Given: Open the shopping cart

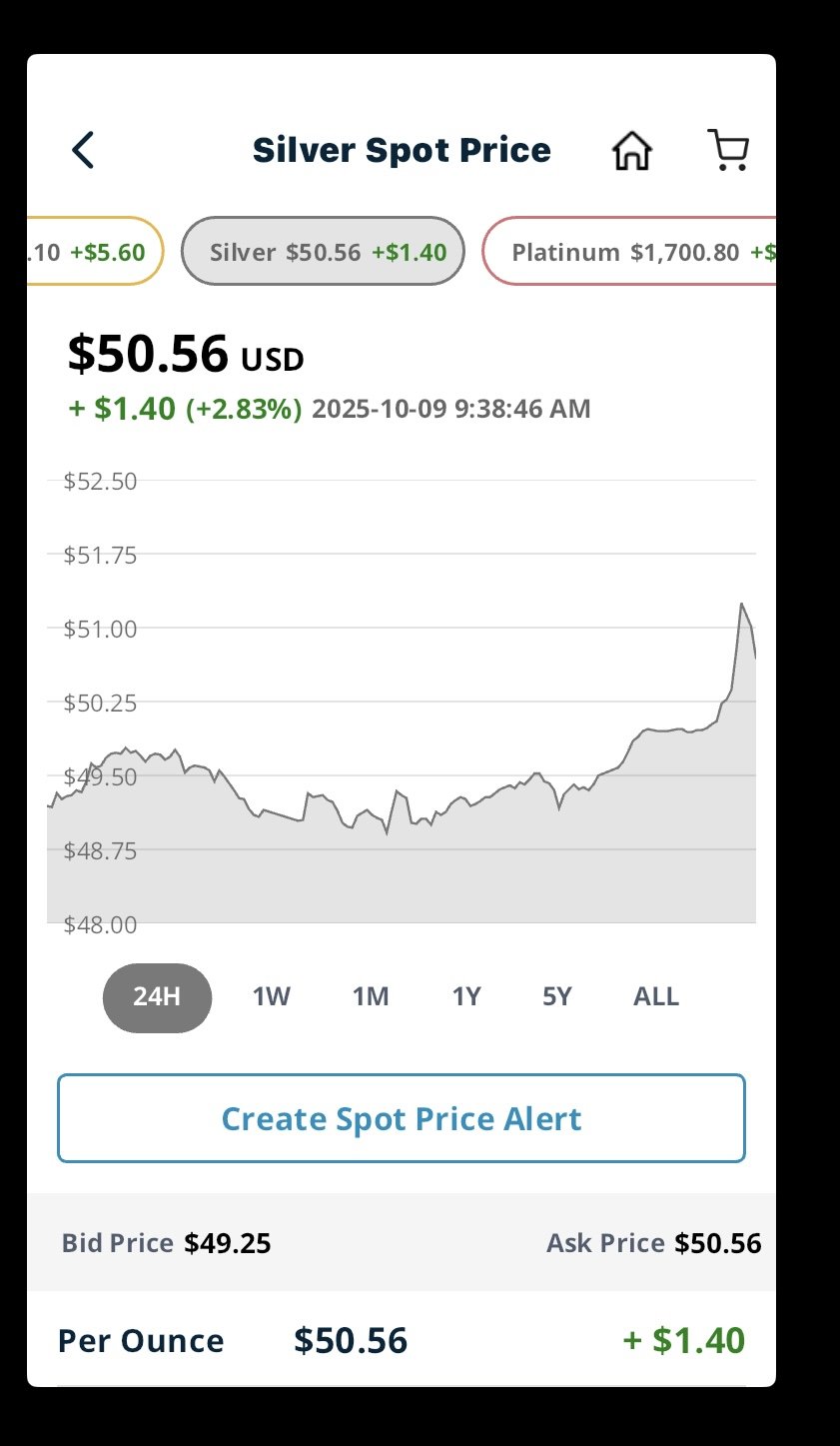Looking at the screenshot, I should [x=728, y=150].
